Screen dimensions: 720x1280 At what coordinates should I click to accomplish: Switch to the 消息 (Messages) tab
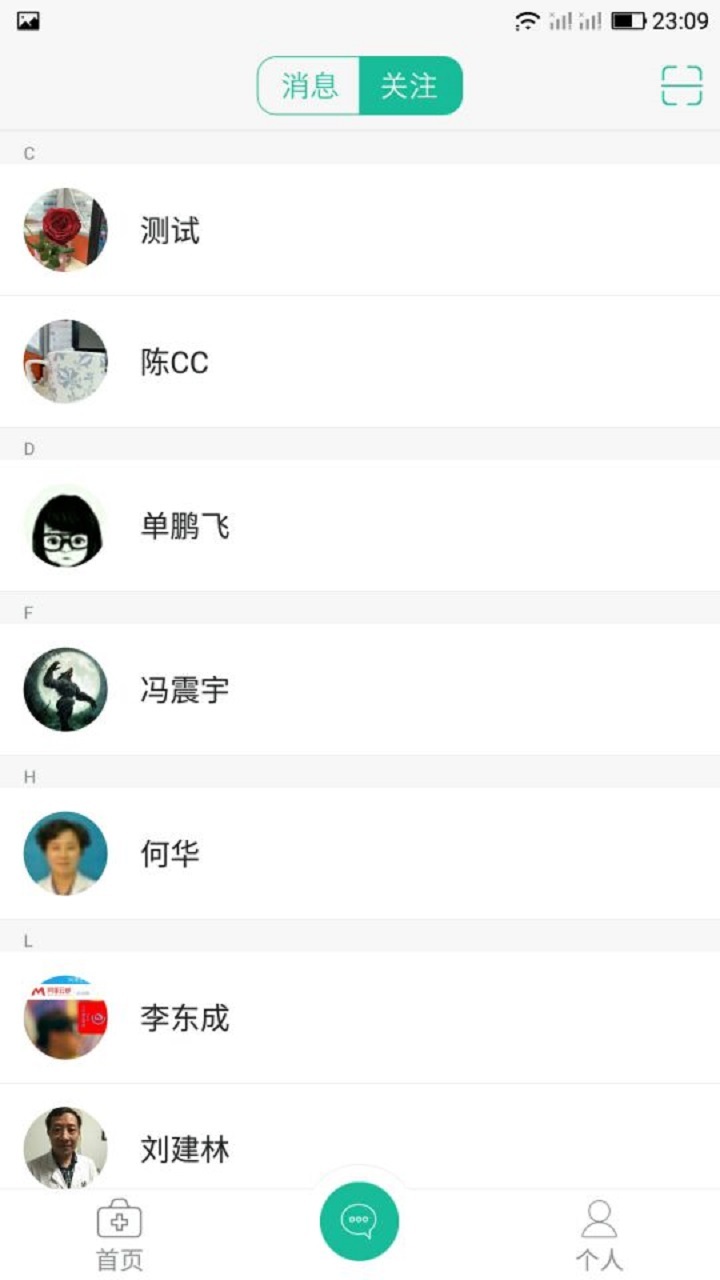click(309, 87)
